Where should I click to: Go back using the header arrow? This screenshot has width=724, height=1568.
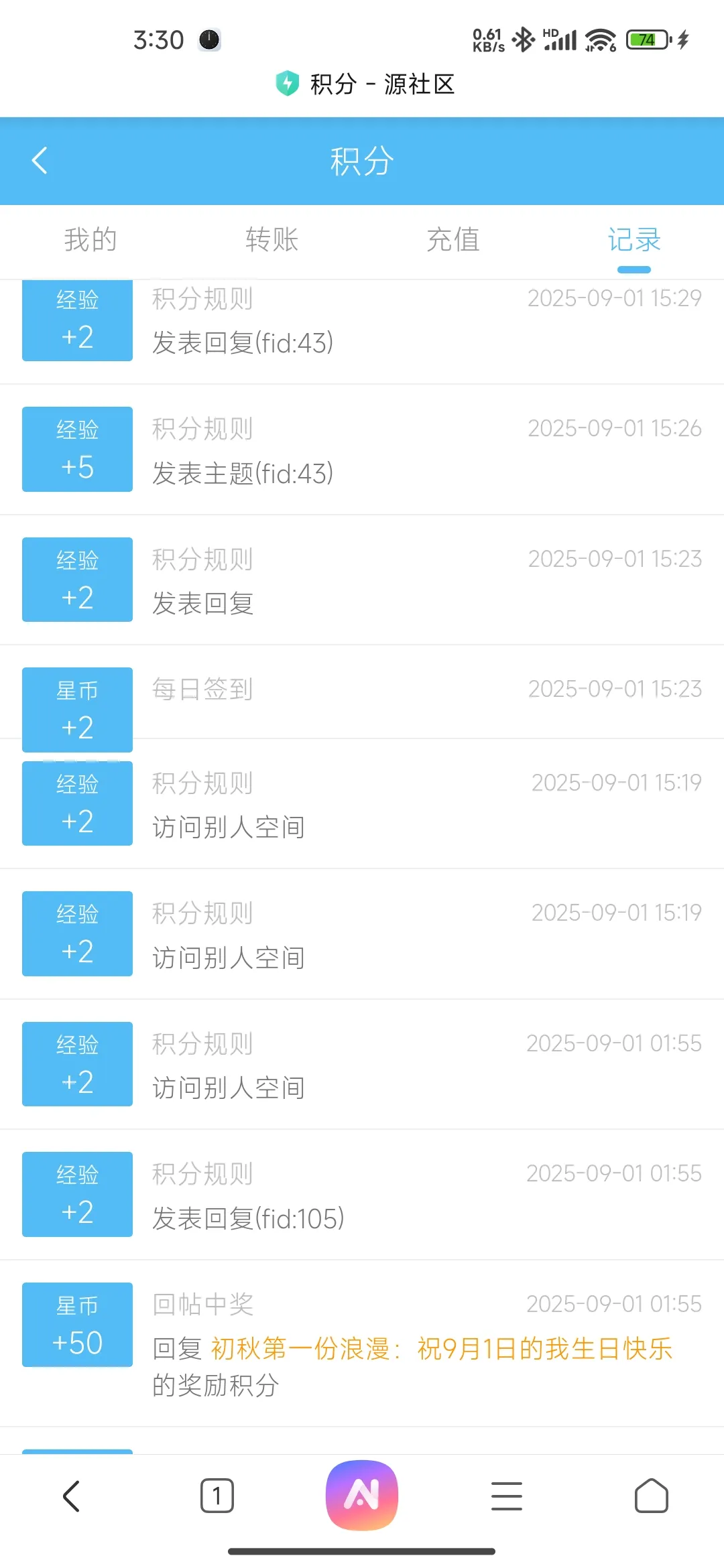point(40,161)
